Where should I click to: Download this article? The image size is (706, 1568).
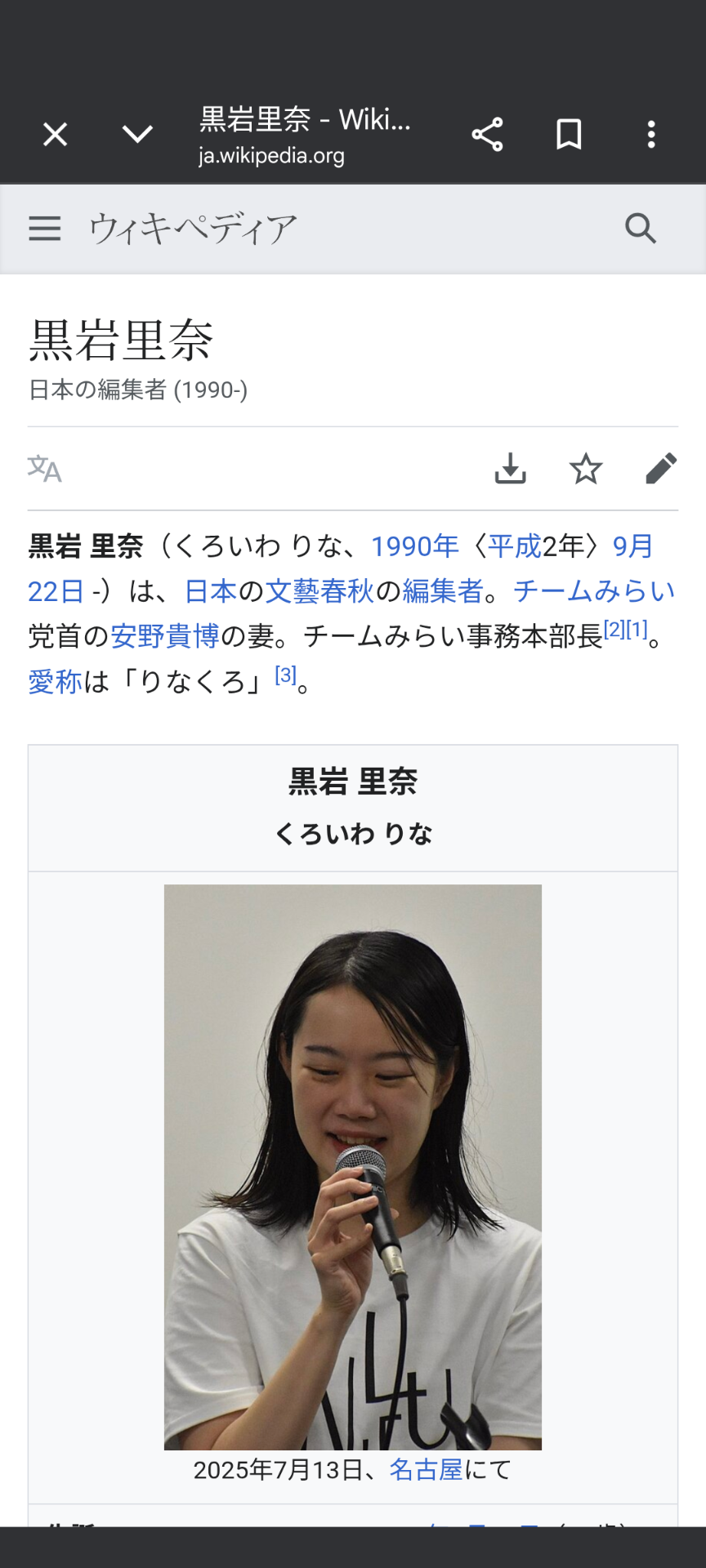(x=511, y=469)
